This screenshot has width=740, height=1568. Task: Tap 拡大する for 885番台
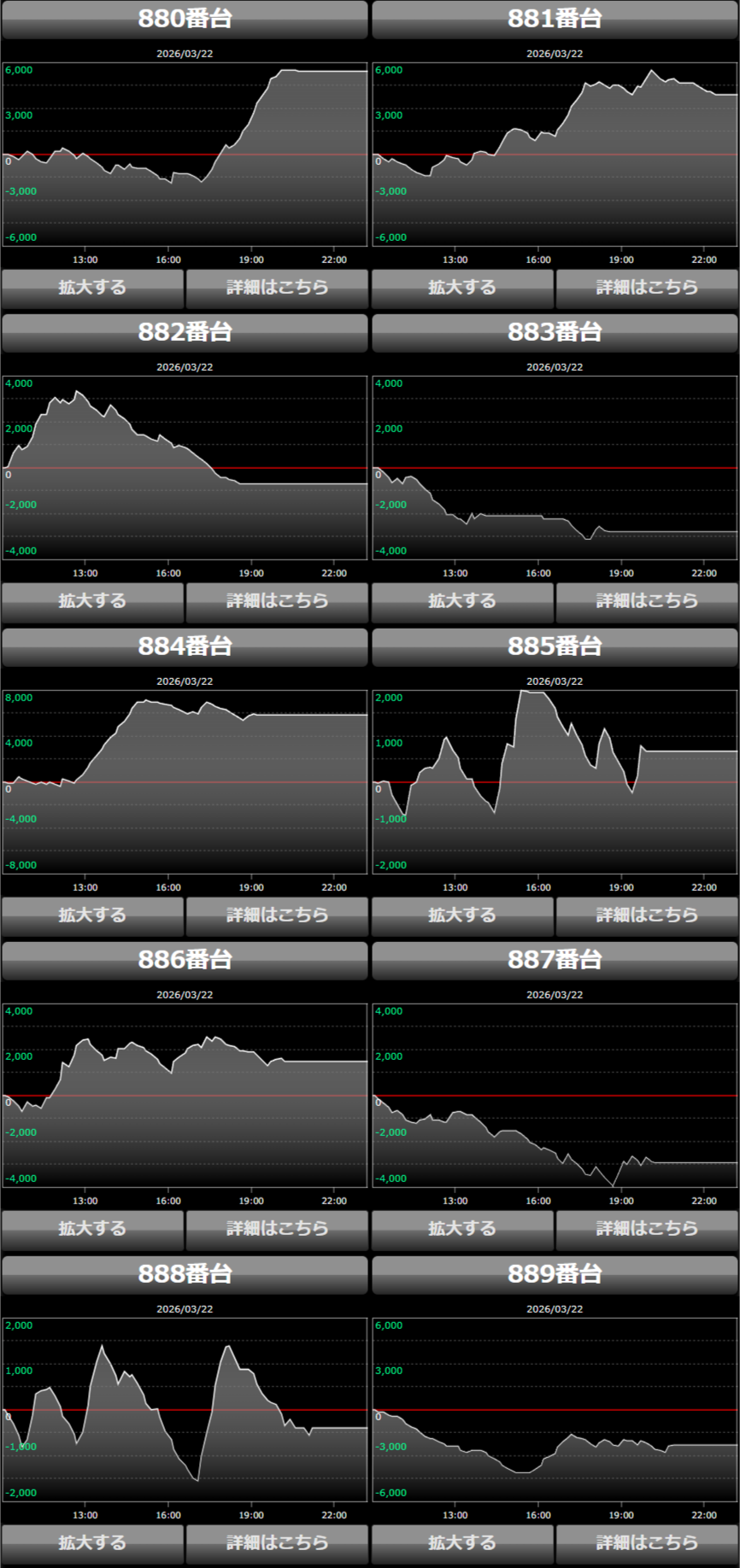tap(462, 916)
